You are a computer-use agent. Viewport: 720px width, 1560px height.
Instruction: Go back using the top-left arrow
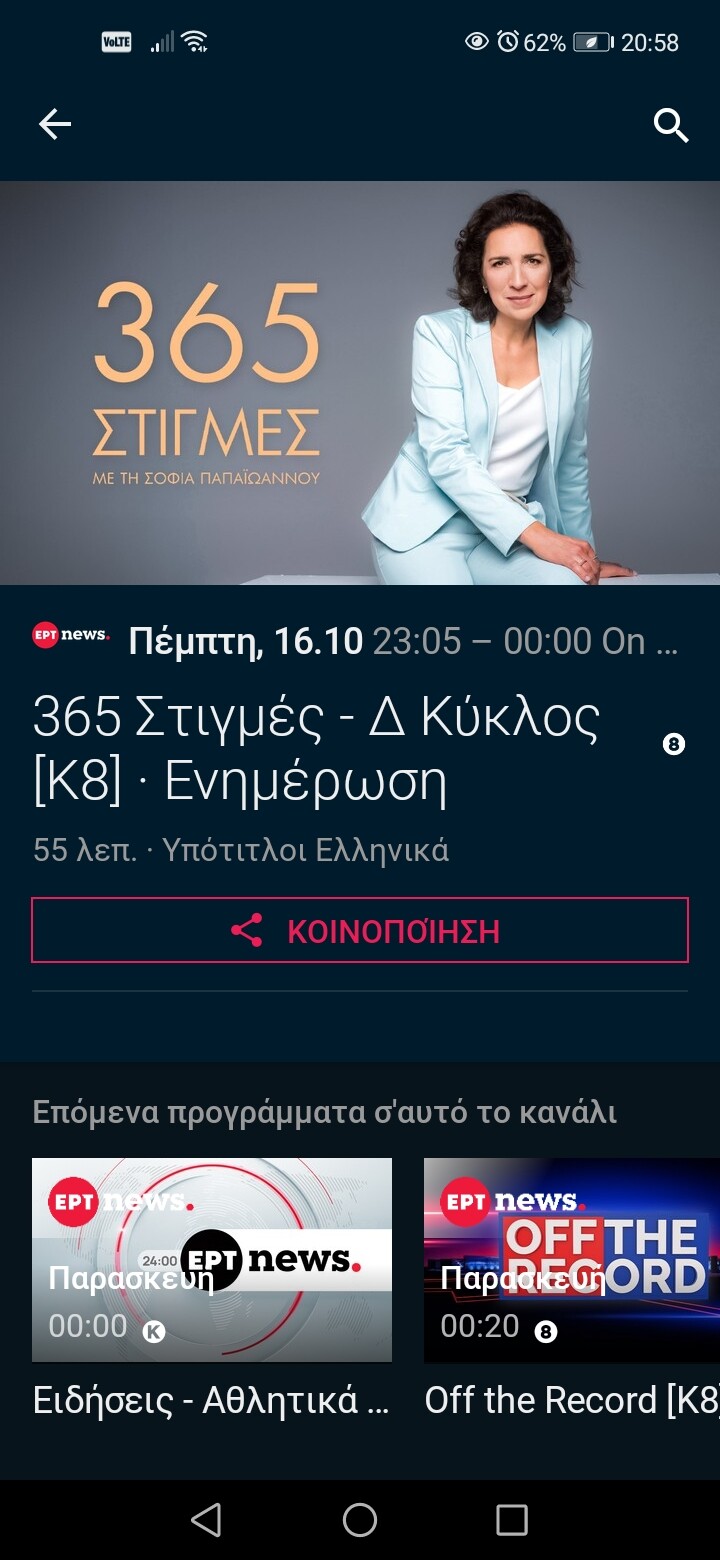(x=55, y=124)
